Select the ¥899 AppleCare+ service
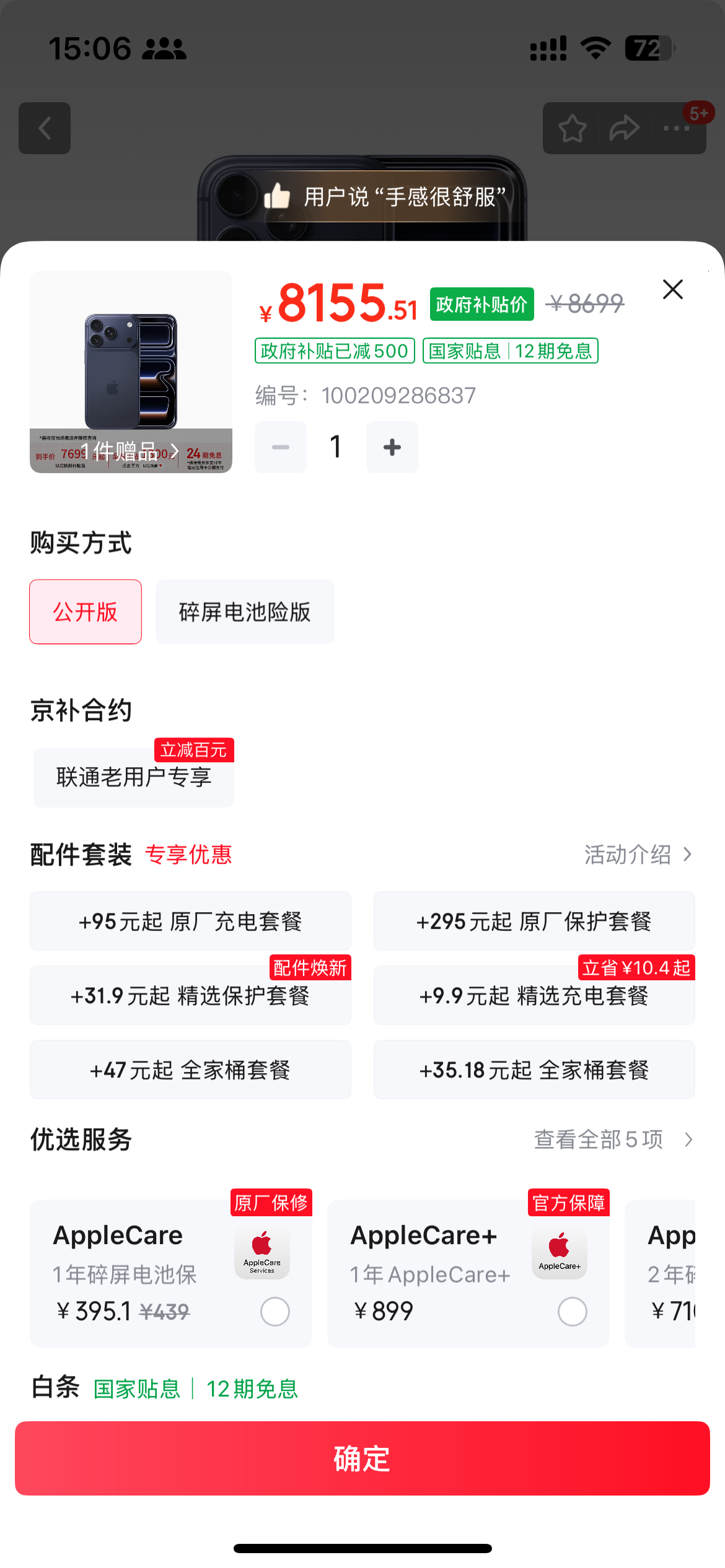Screen dimensions: 725x1568 pyautogui.click(x=468, y=1274)
